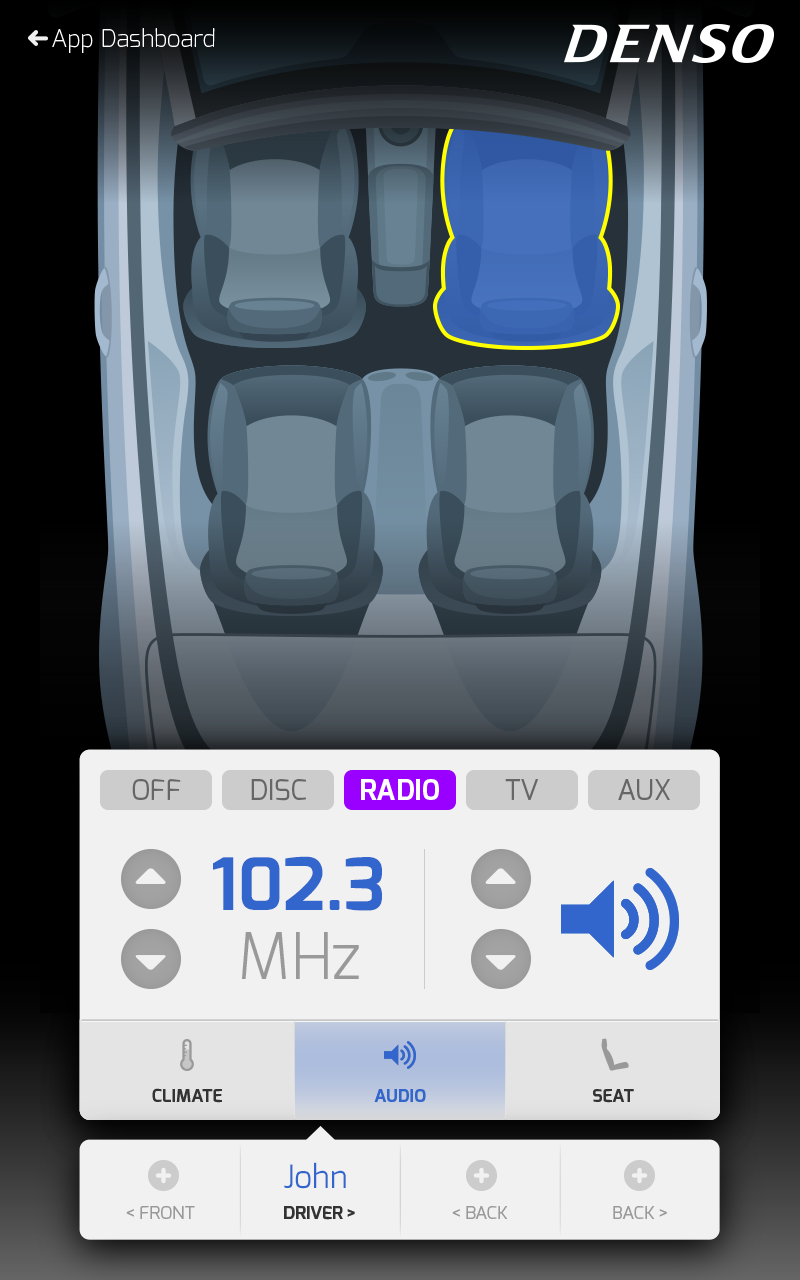Screen dimensions: 800x1280
Task: Select John's DRIVER seat profile
Action: (320, 1190)
